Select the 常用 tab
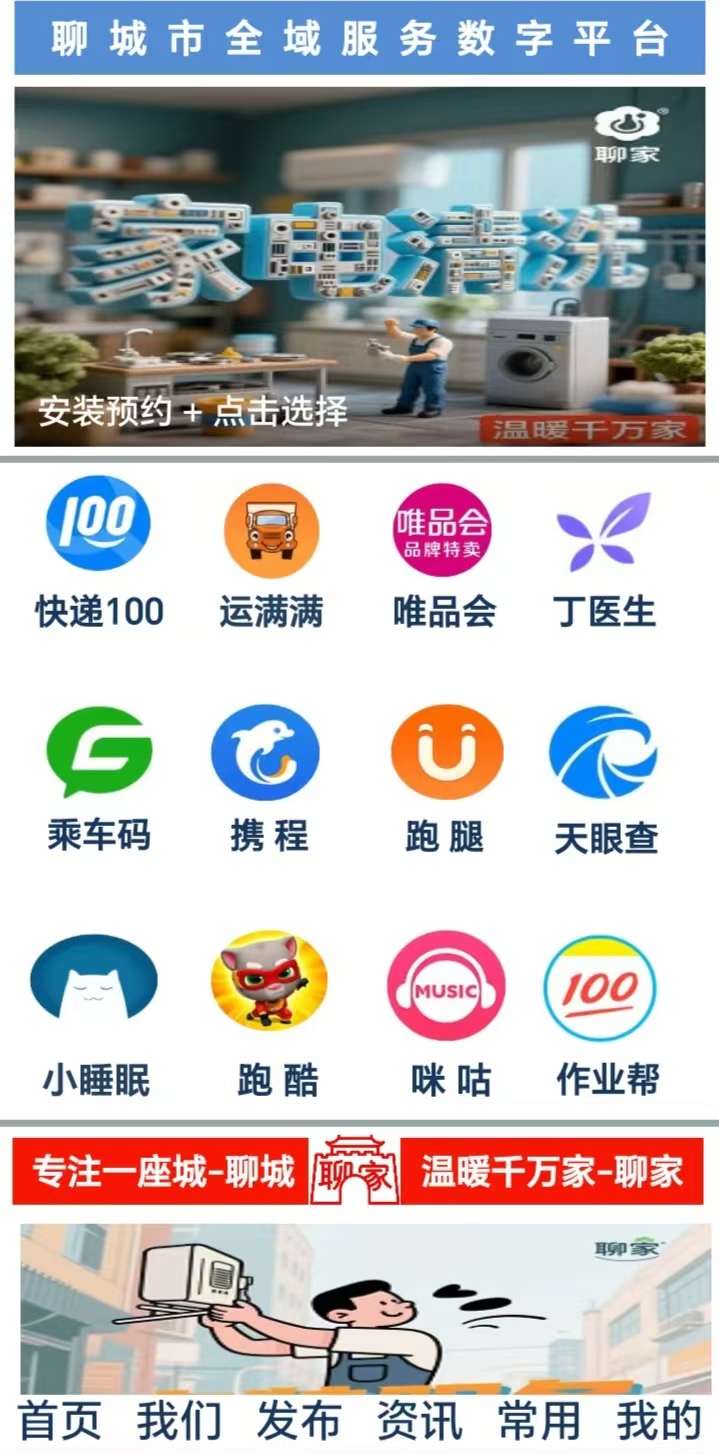 tap(539, 1421)
